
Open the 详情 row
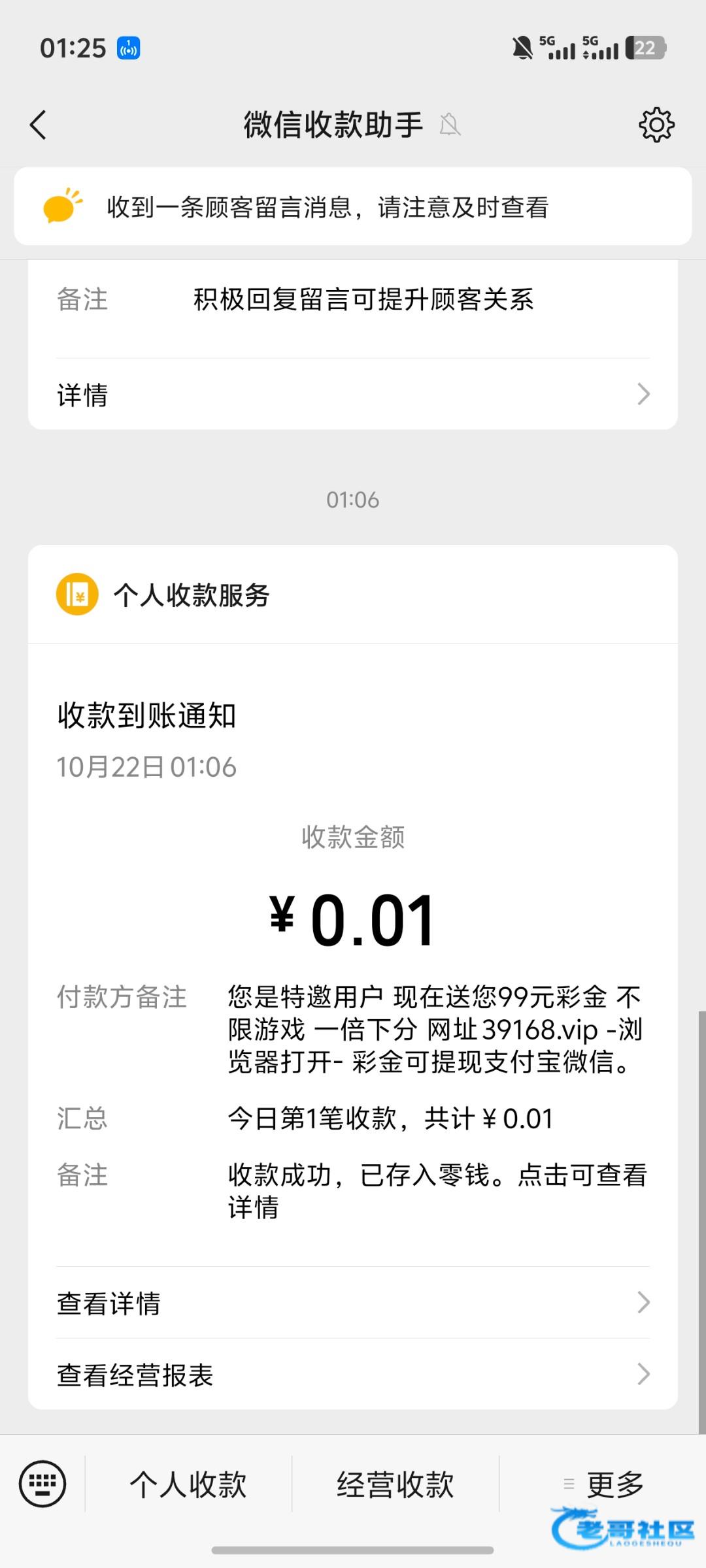353,395
